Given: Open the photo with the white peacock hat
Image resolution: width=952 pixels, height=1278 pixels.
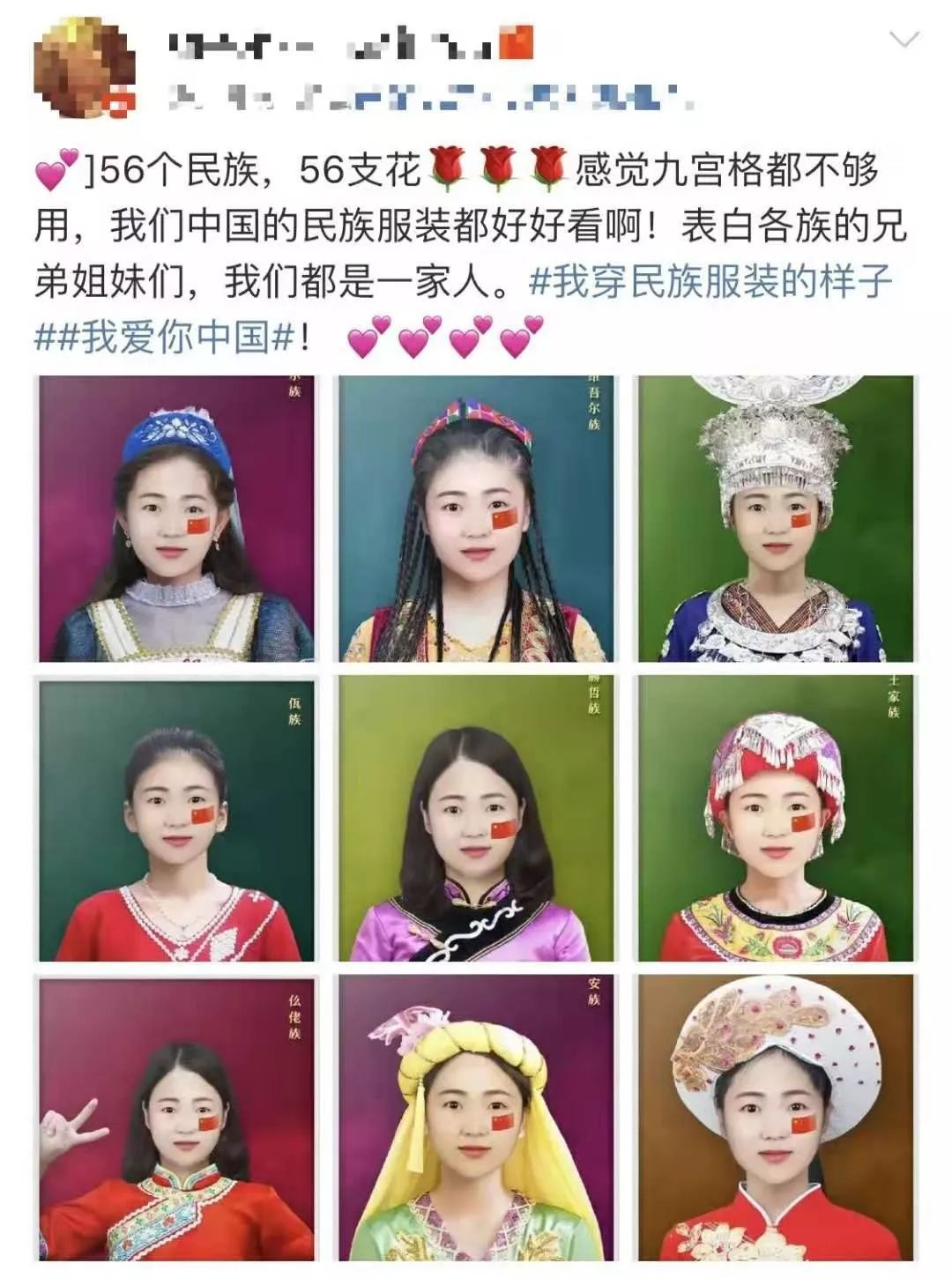Looking at the screenshot, I should pyautogui.click(x=777, y=1118).
